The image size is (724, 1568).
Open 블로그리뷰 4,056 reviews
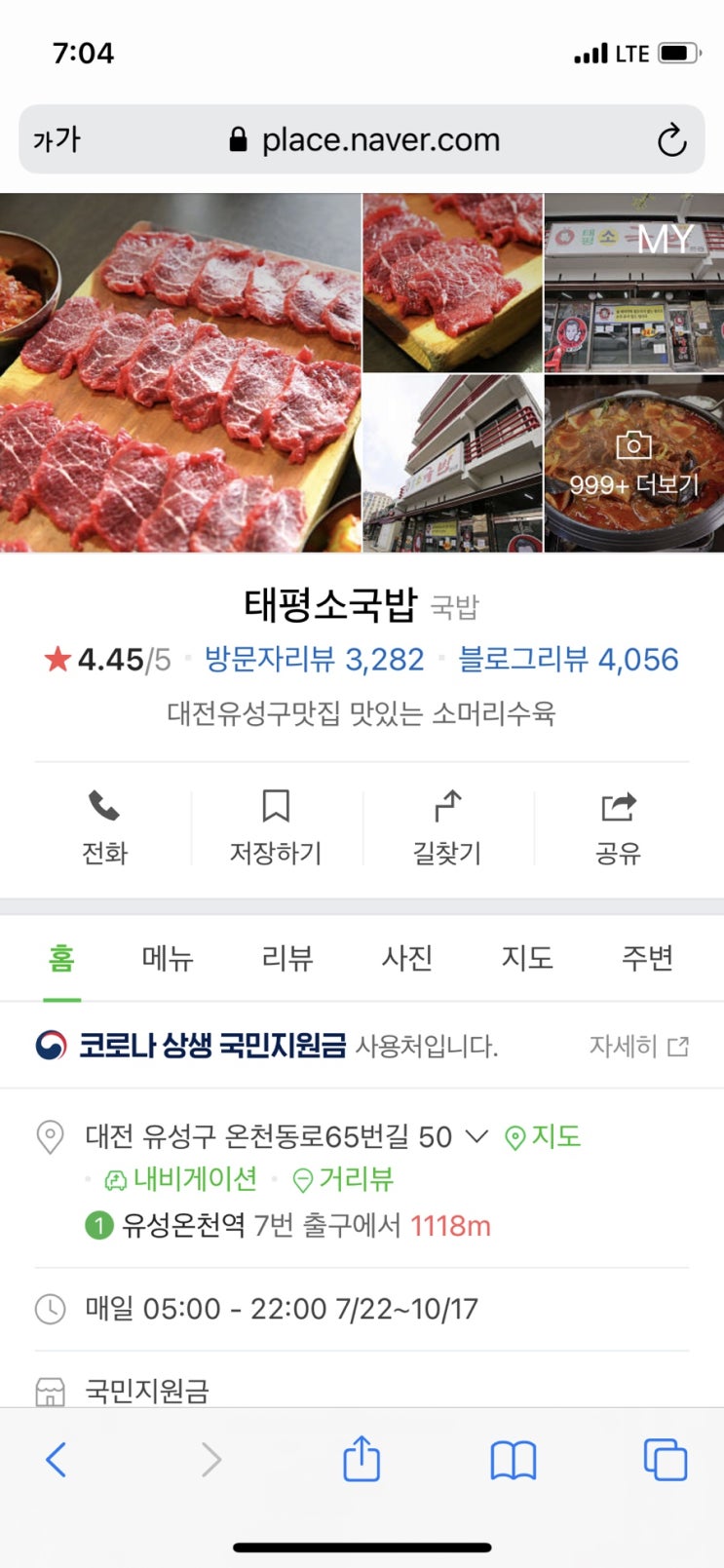pos(568,660)
